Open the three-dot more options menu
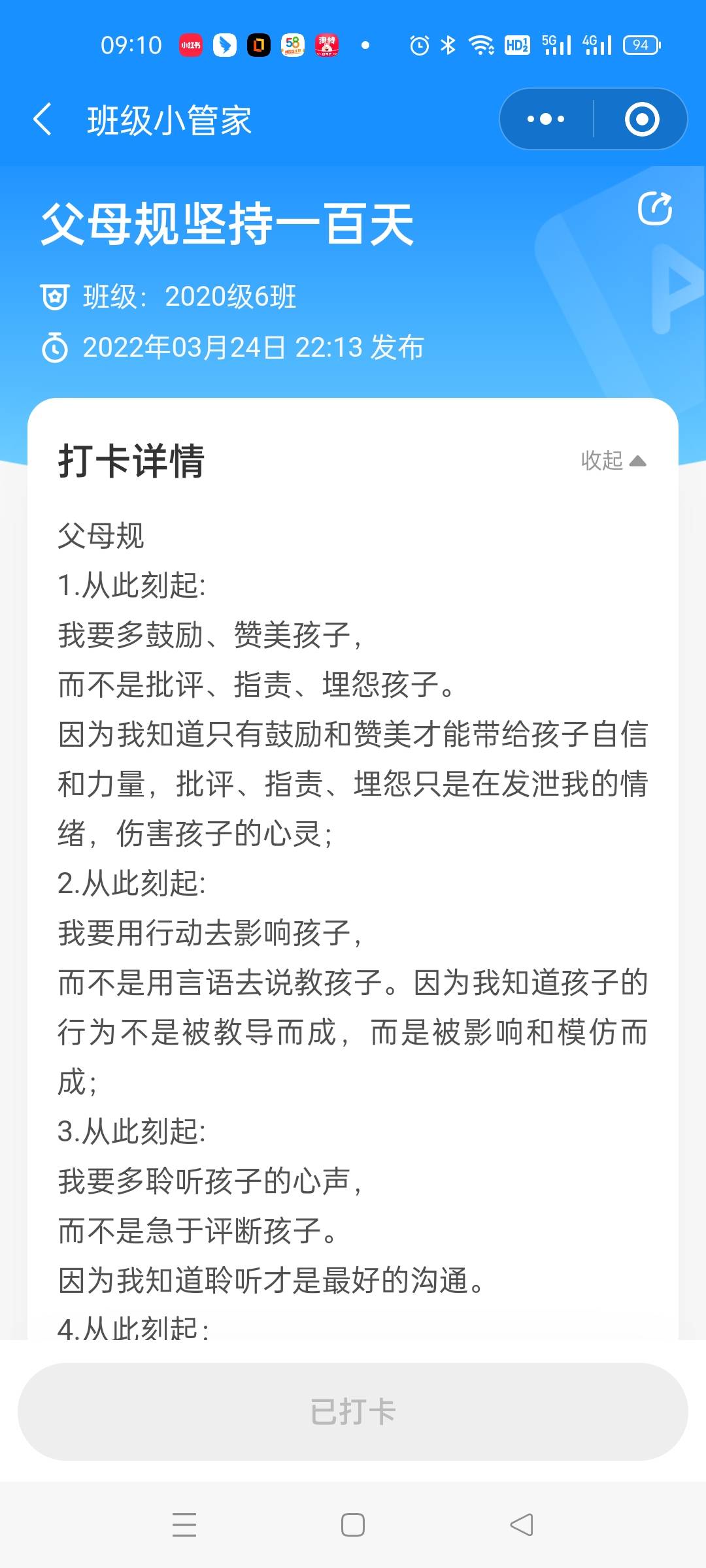This screenshot has width=706, height=1568. click(x=546, y=119)
